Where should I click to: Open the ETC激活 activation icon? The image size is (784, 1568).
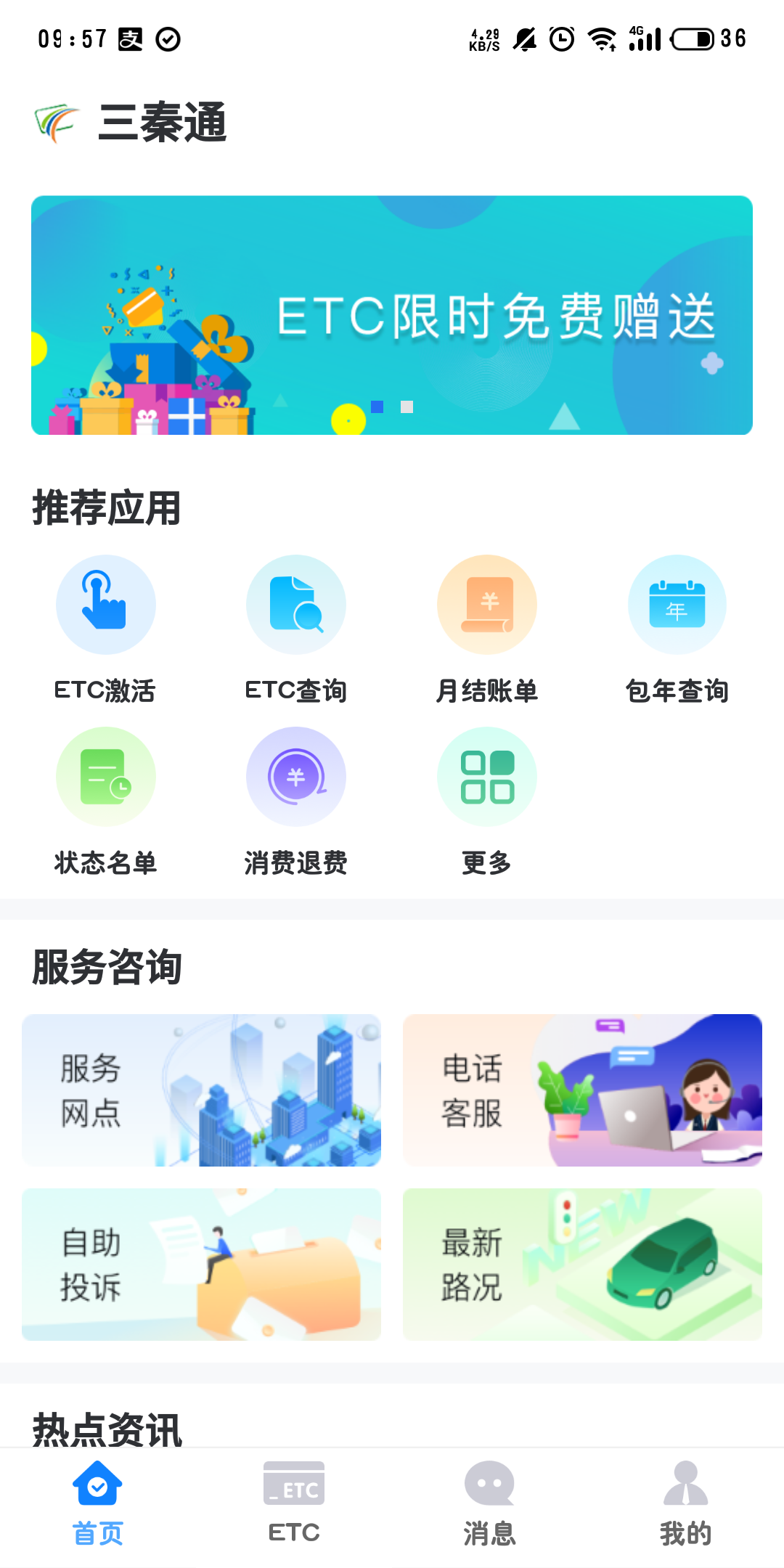click(x=105, y=604)
